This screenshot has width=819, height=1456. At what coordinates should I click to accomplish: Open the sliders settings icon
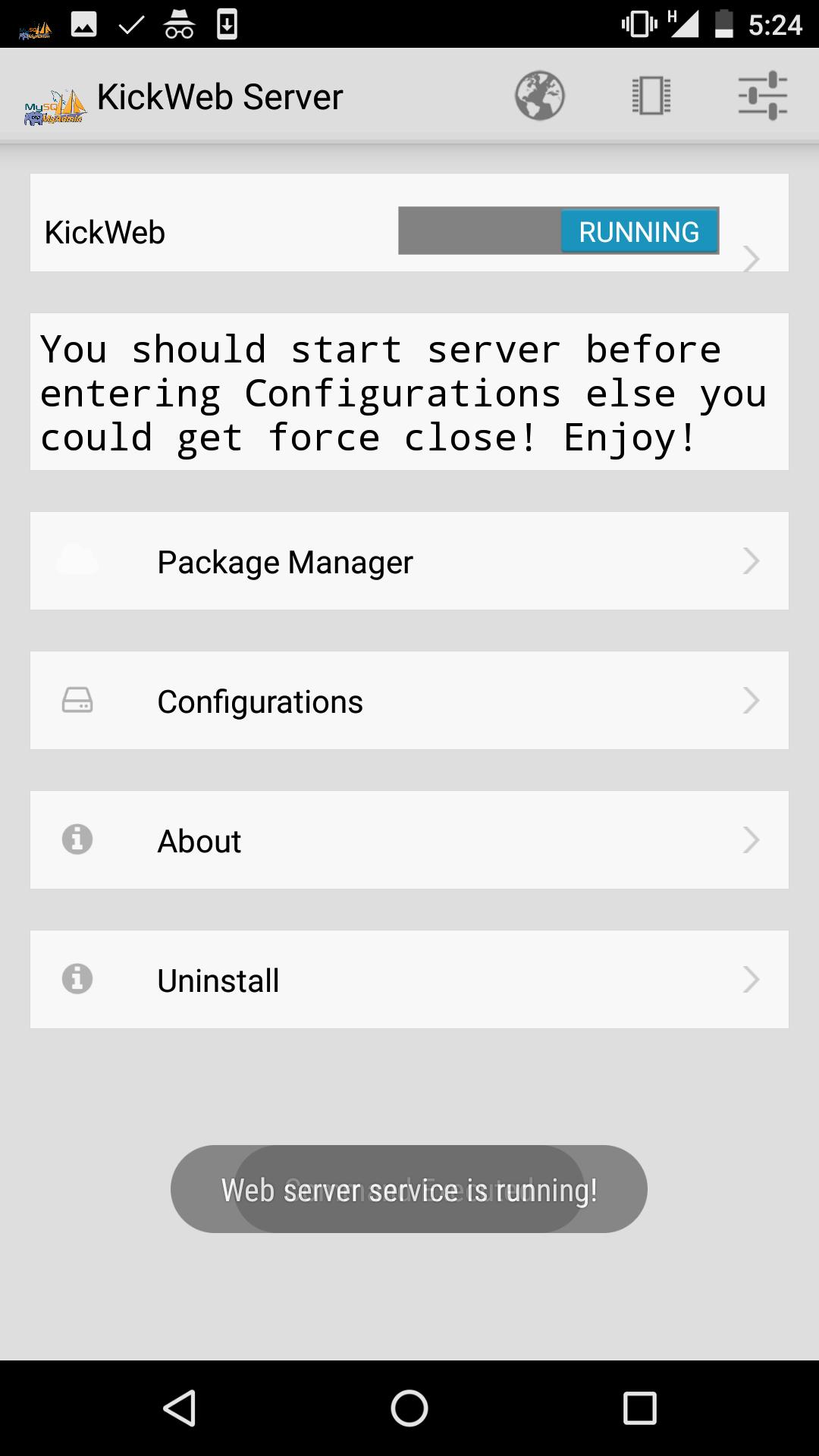(763, 96)
